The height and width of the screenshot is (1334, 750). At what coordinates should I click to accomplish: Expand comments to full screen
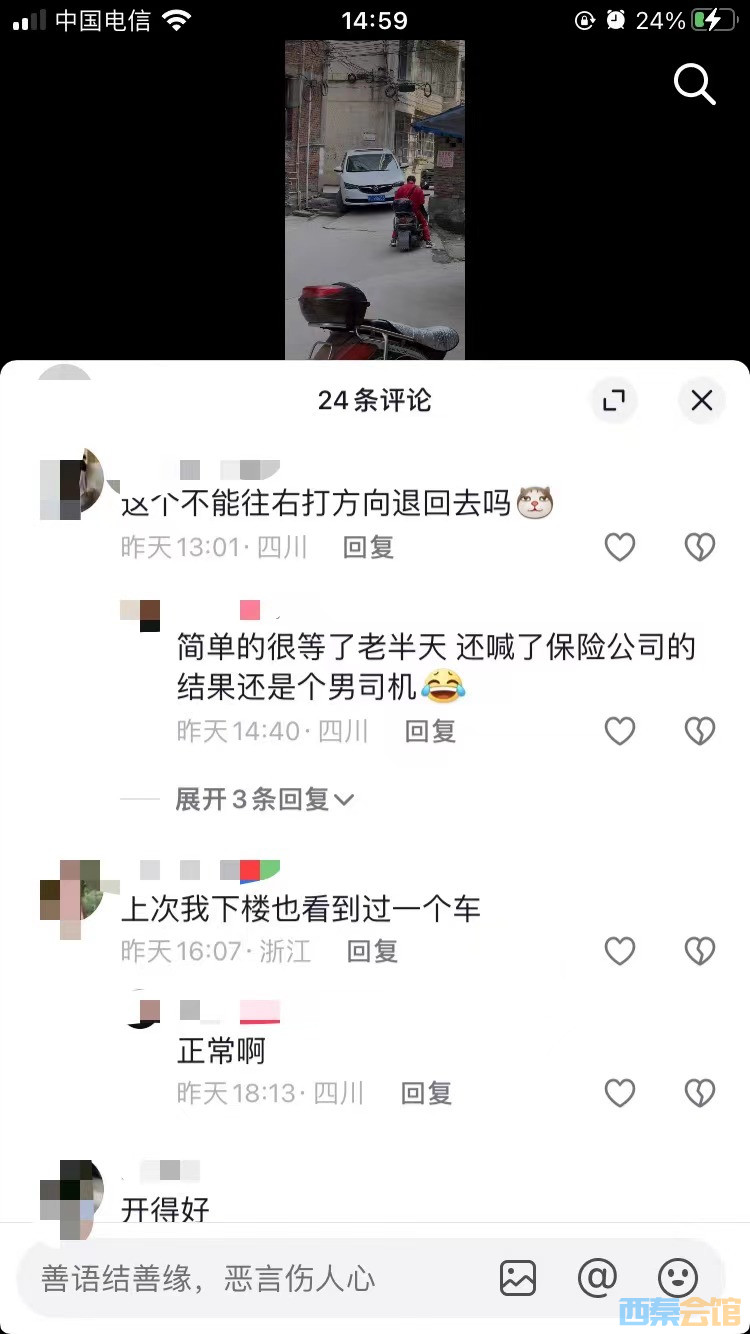(x=613, y=401)
